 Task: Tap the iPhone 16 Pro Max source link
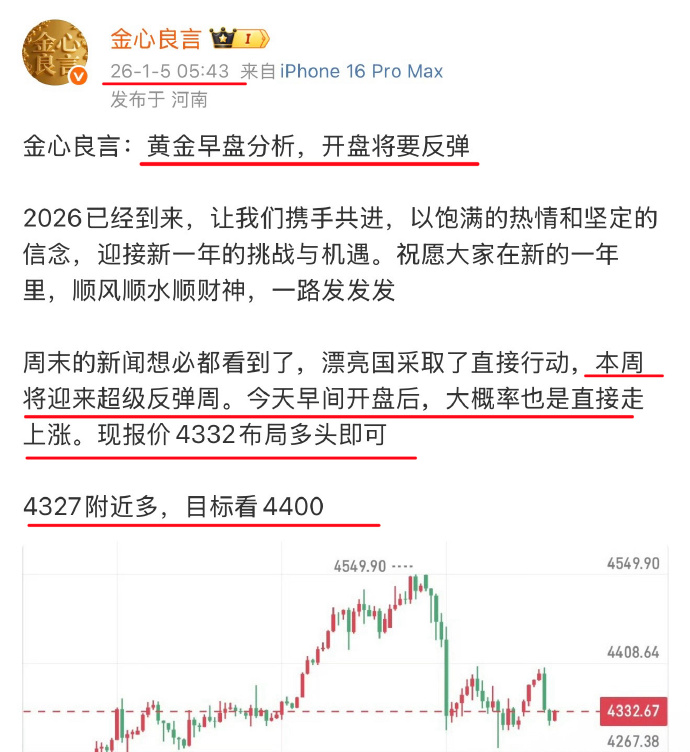click(x=361, y=72)
